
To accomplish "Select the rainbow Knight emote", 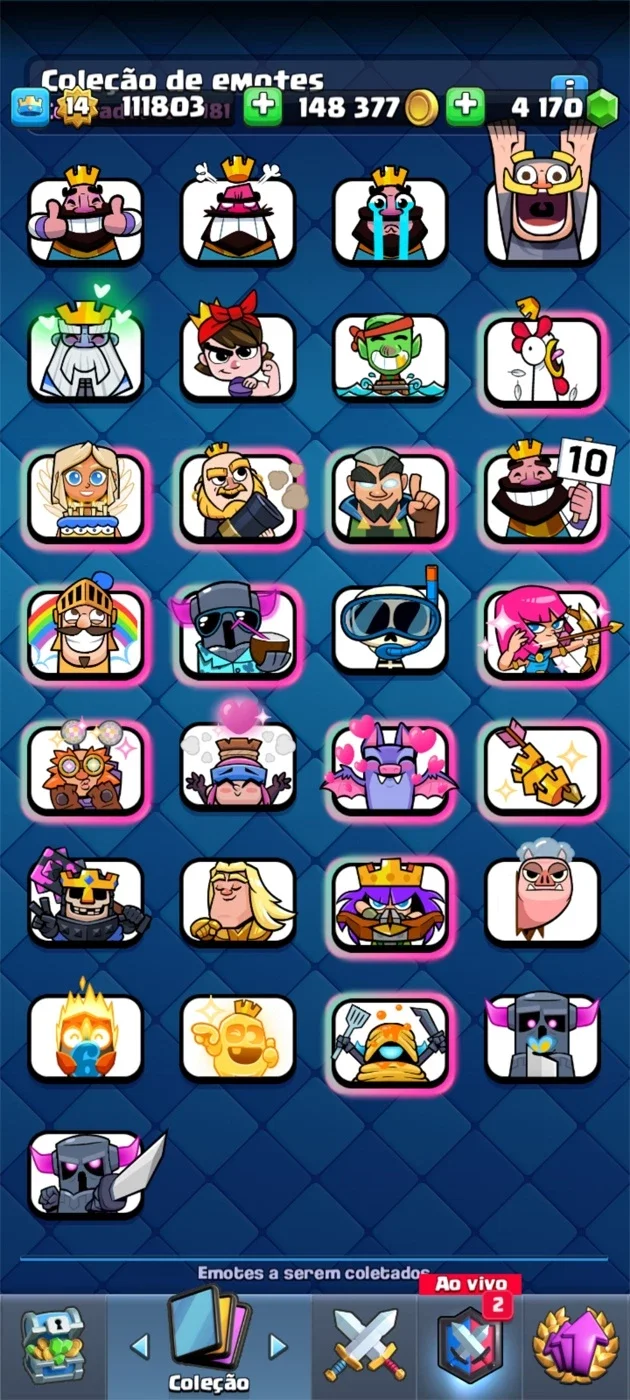I will click(x=86, y=632).
